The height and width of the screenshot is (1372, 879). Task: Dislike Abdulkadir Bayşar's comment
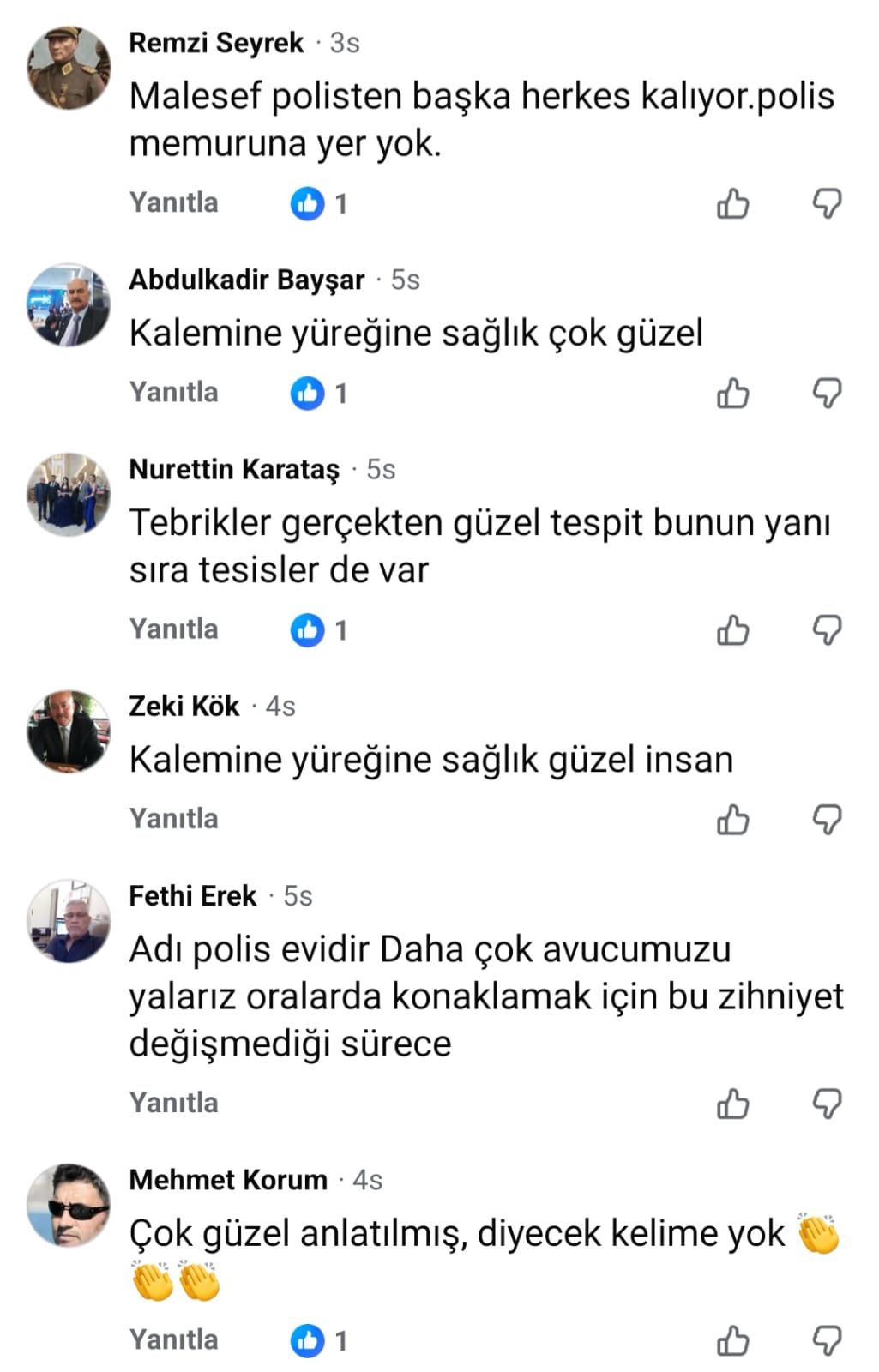tap(827, 394)
